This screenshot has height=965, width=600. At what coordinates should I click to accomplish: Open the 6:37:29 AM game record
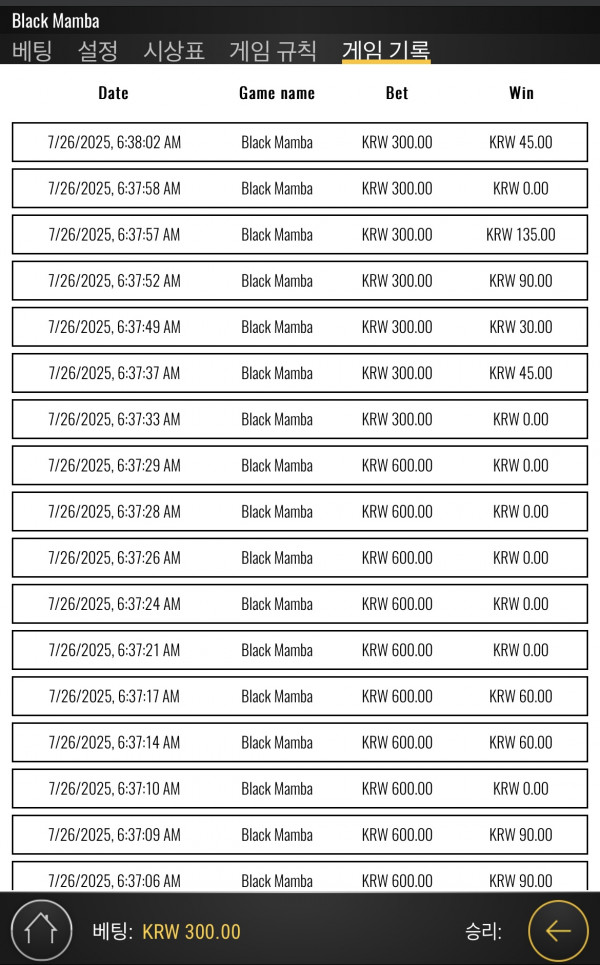pos(300,465)
